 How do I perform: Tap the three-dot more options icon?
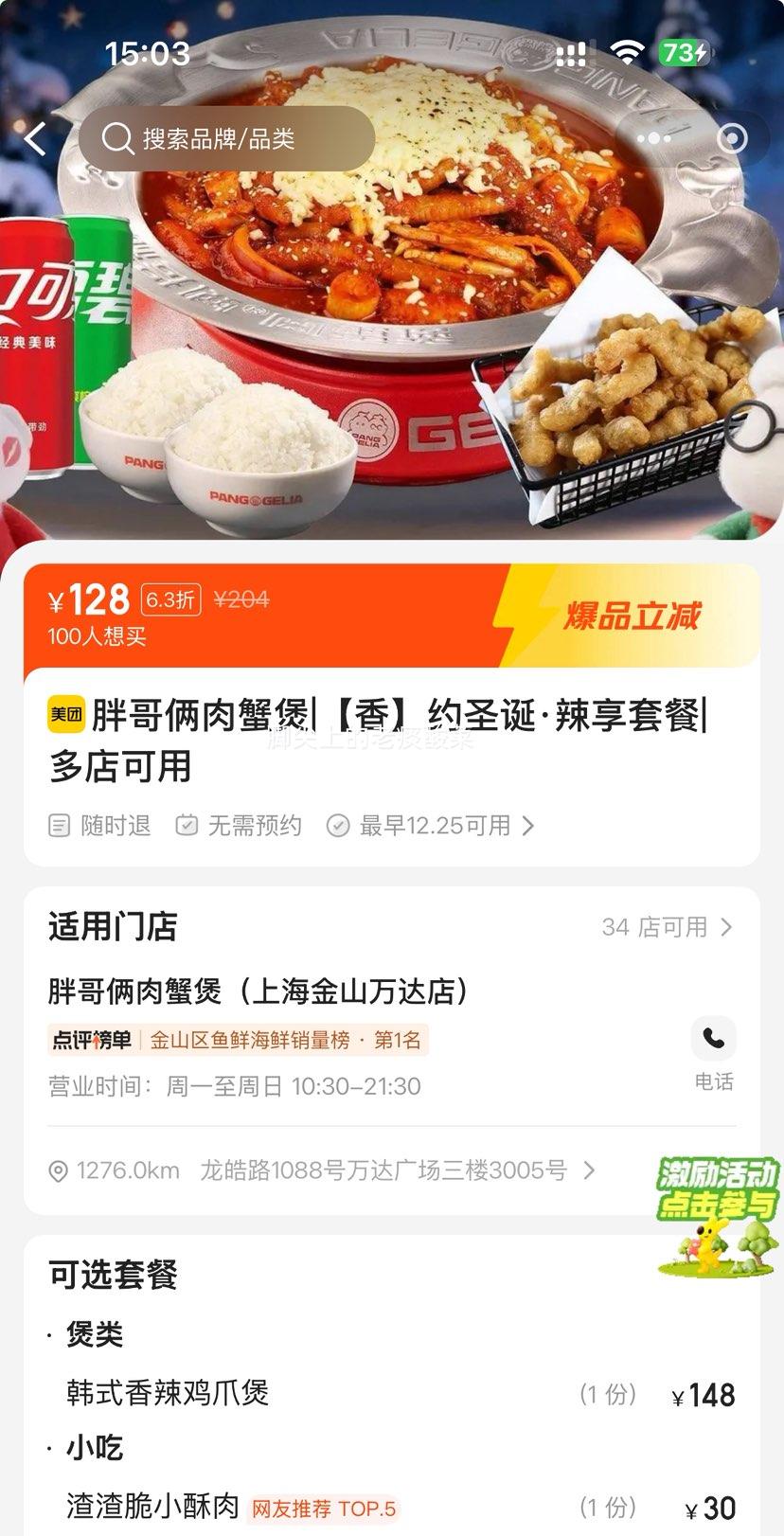pos(654,138)
